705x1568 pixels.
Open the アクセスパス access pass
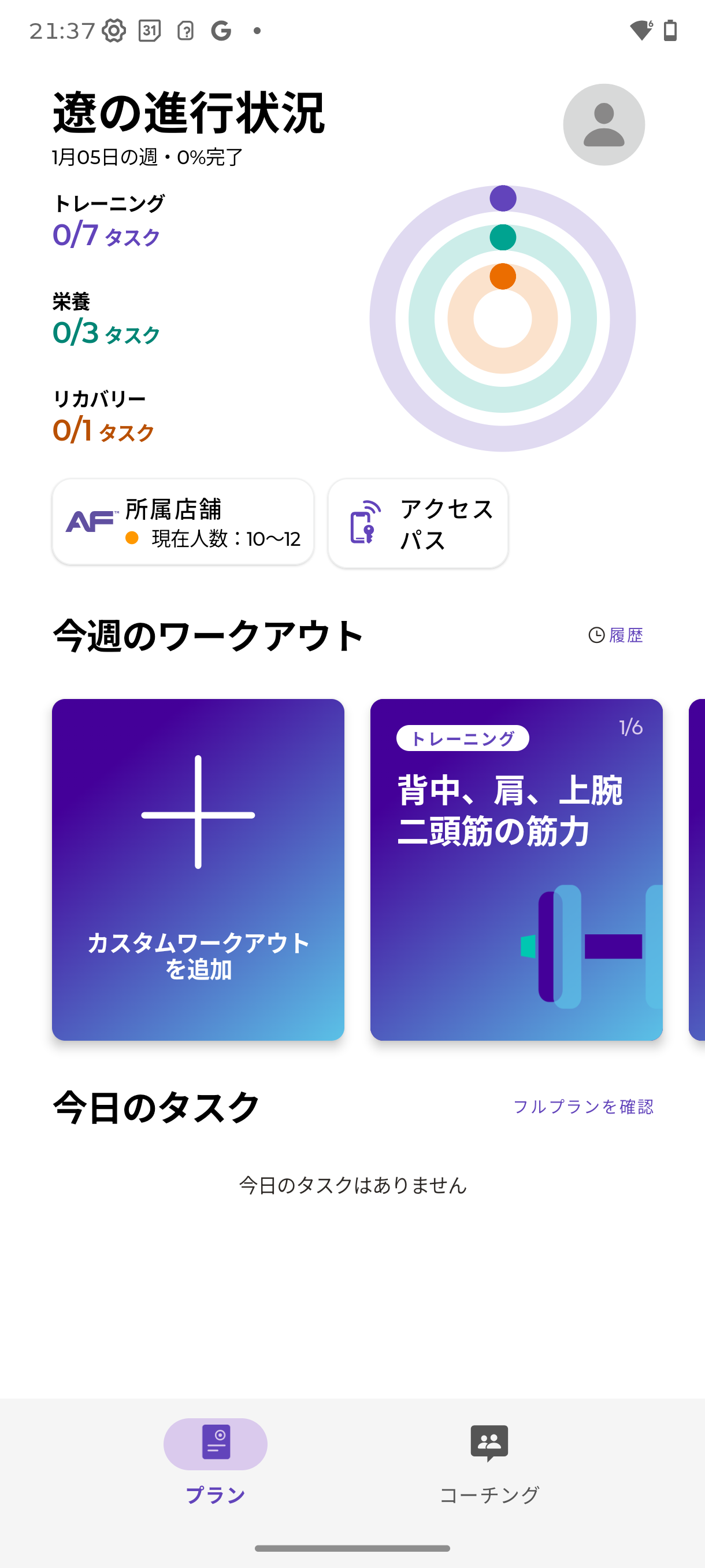pyautogui.click(x=418, y=523)
